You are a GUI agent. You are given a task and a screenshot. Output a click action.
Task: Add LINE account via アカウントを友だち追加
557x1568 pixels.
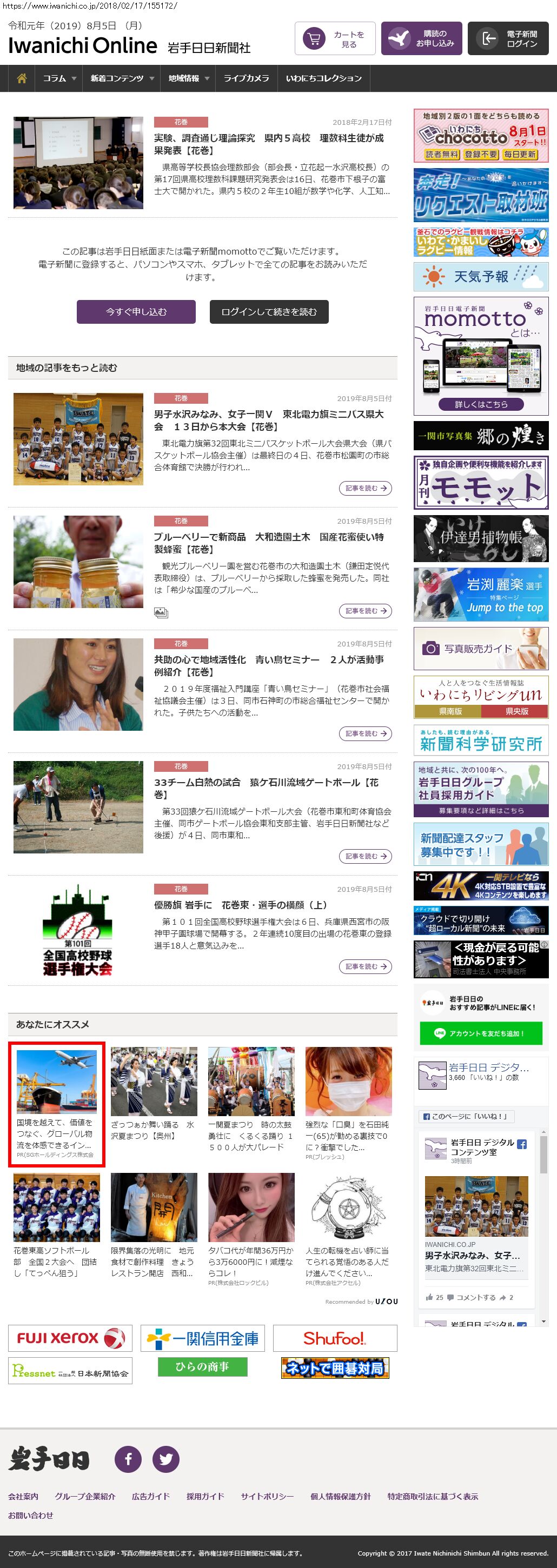480,1033
